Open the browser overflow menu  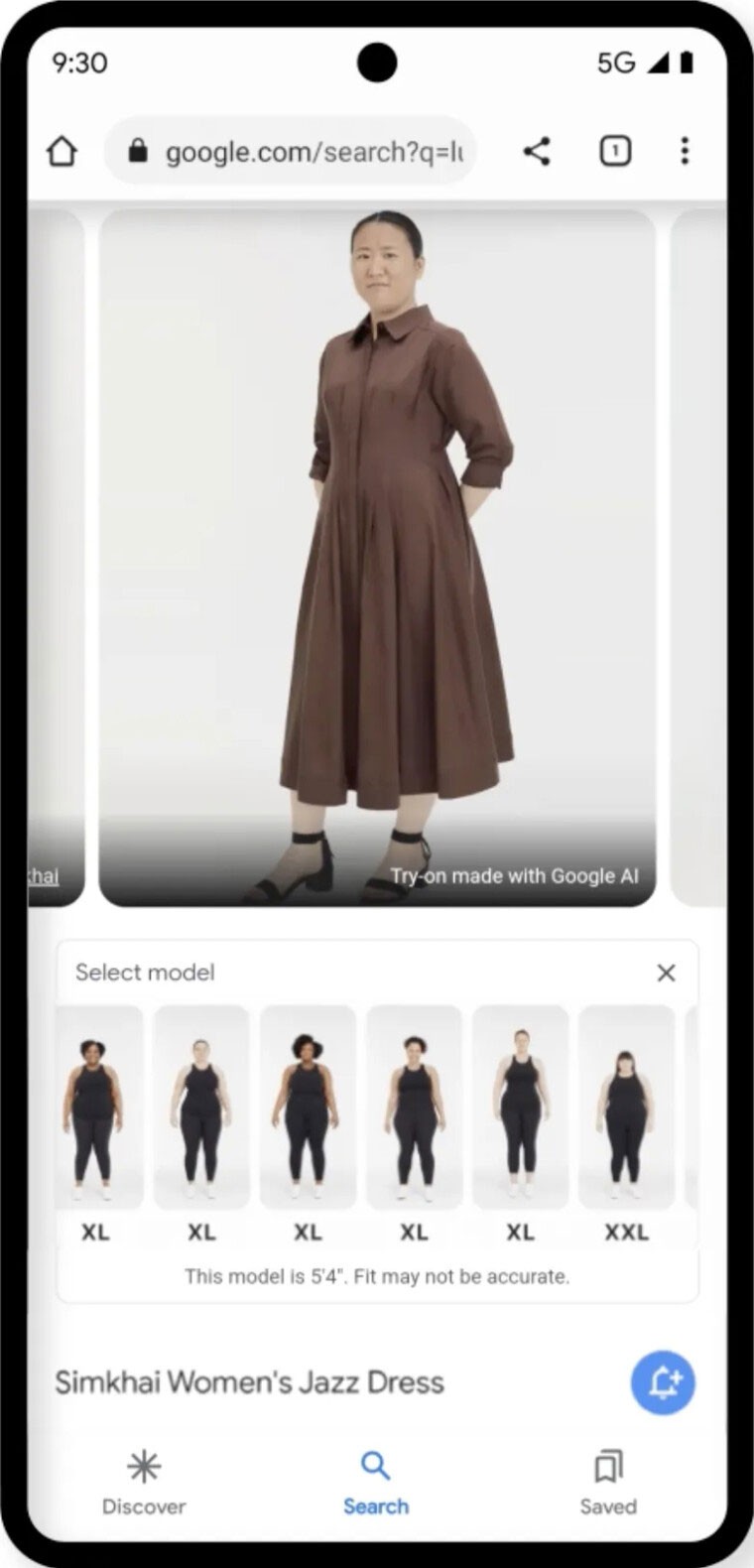click(x=685, y=151)
